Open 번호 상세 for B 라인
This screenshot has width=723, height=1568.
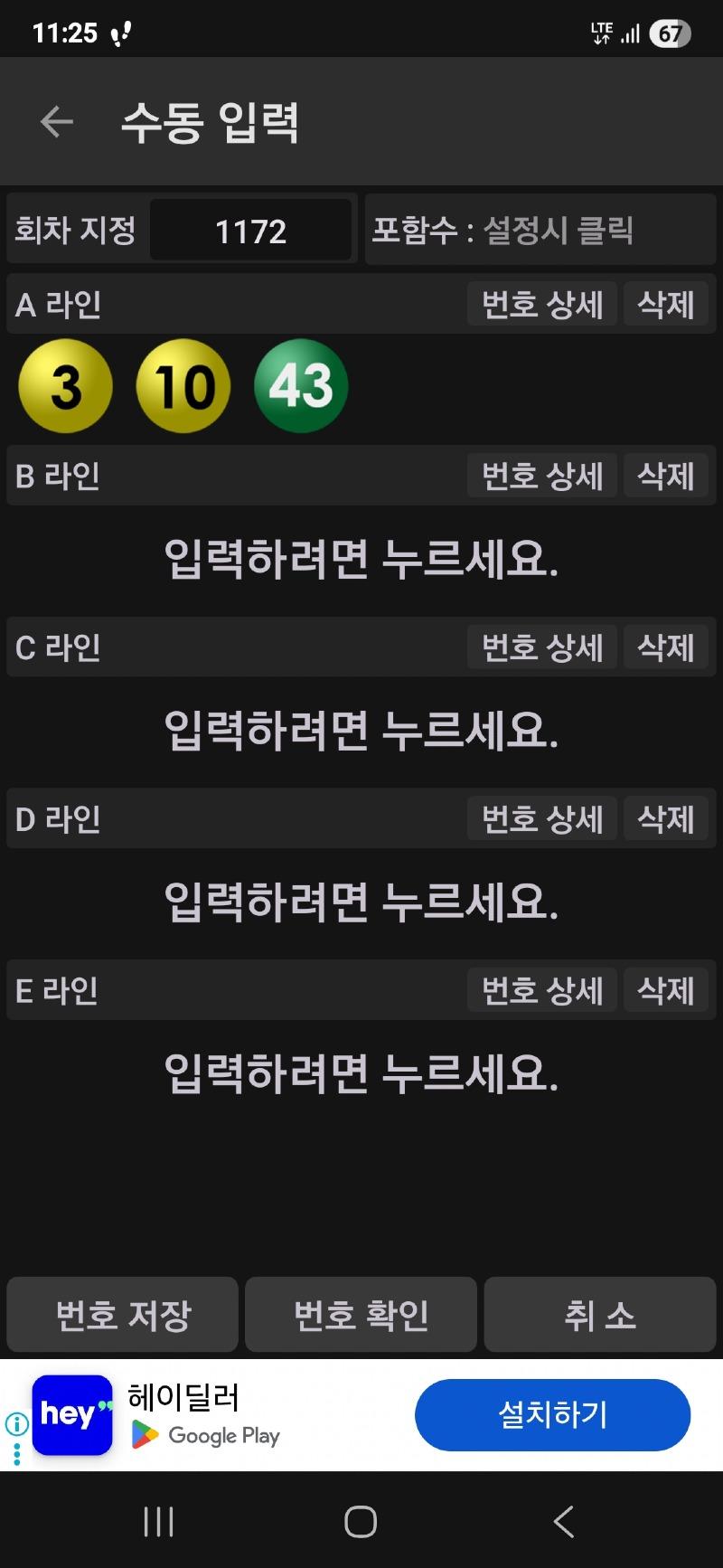click(541, 476)
